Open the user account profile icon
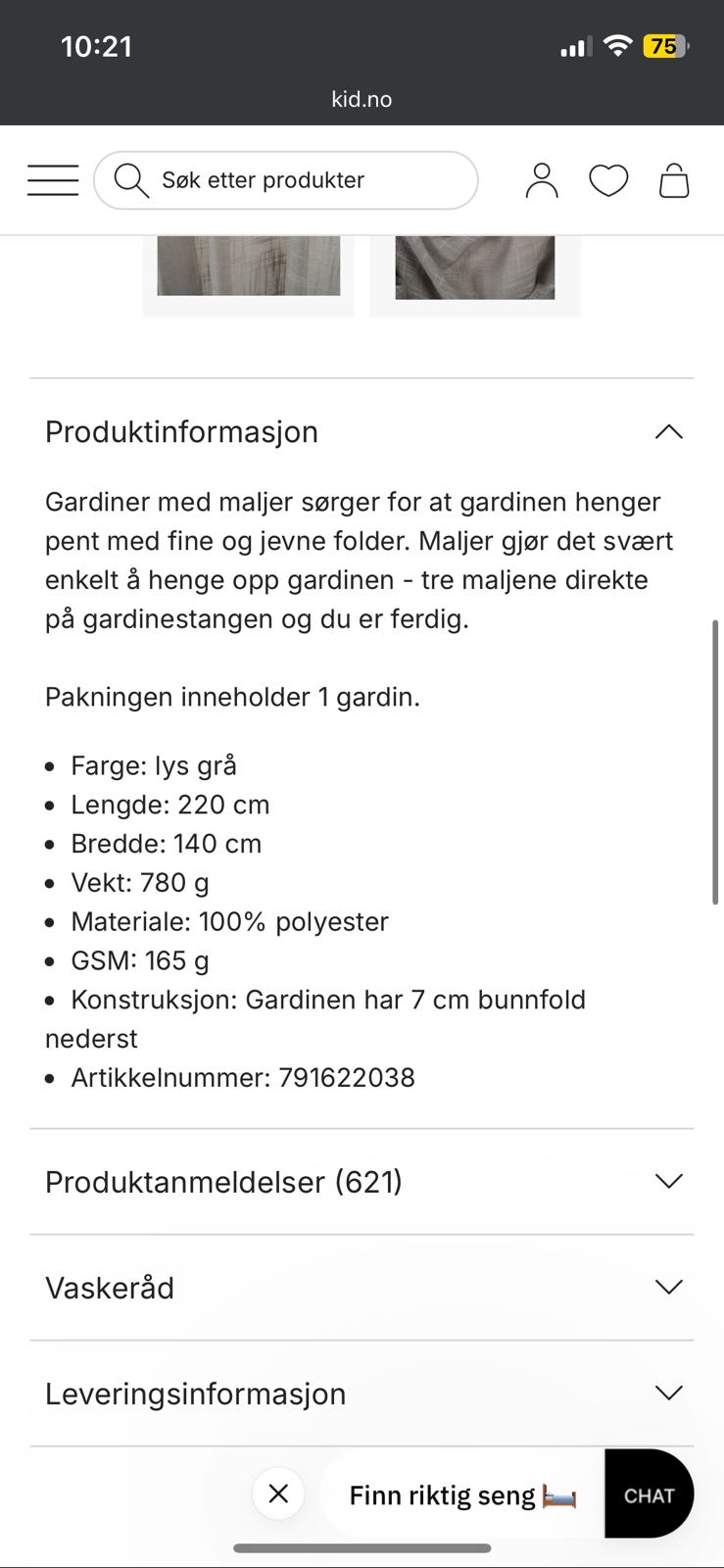 coord(541,179)
